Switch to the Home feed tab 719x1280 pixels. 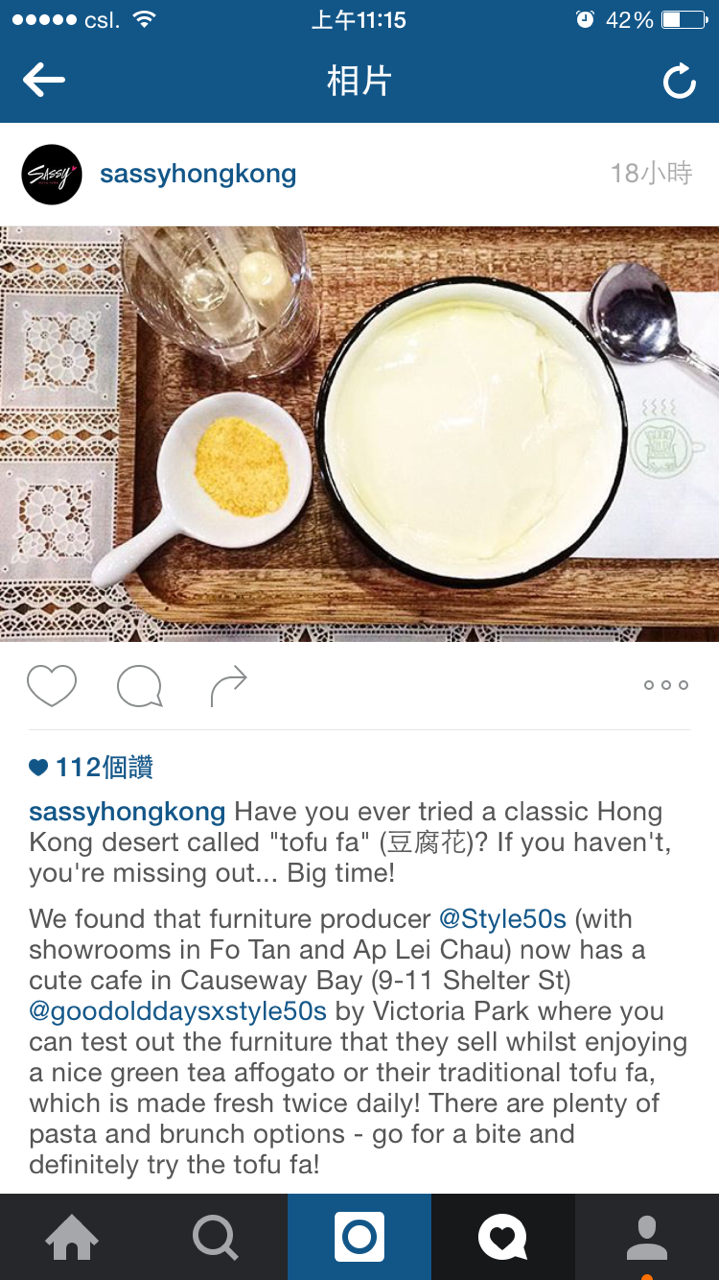point(72,1237)
